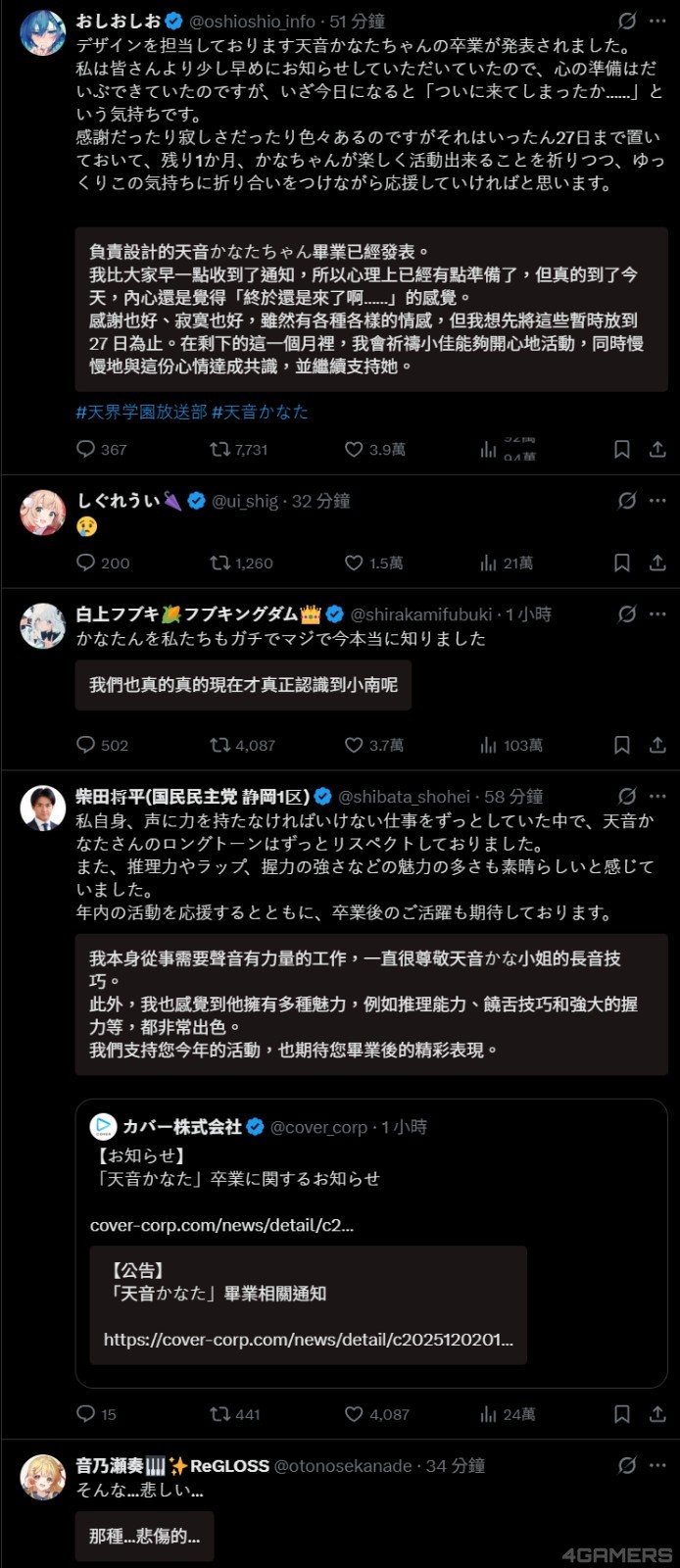Like the post by おしおしお

pyautogui.click(x=354, y=450)
